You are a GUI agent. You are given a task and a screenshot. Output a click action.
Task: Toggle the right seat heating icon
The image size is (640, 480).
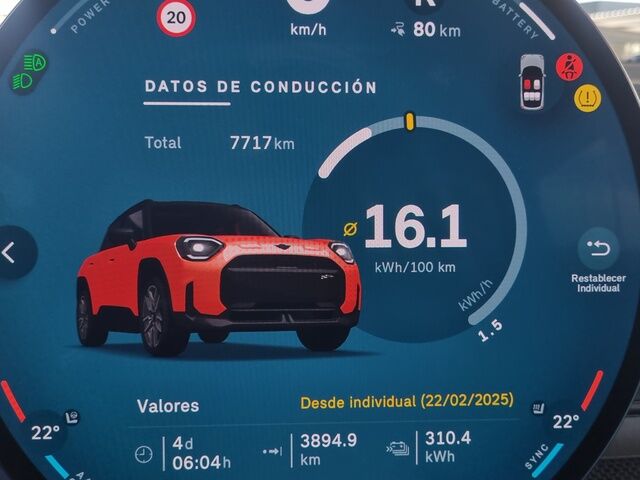[540, 408]
